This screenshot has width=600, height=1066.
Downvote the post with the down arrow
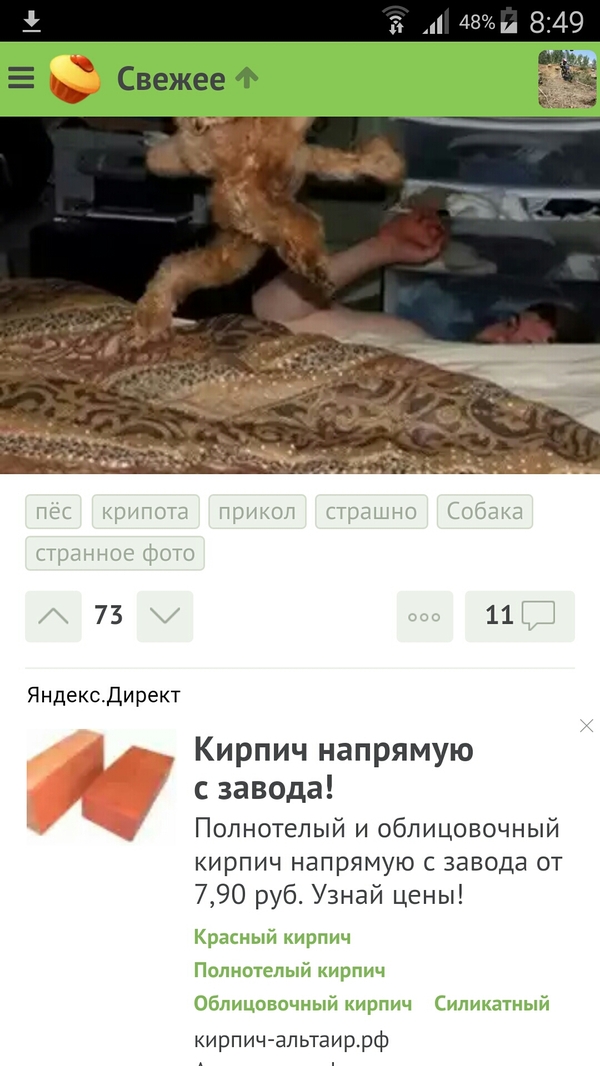tap(165, 616)
